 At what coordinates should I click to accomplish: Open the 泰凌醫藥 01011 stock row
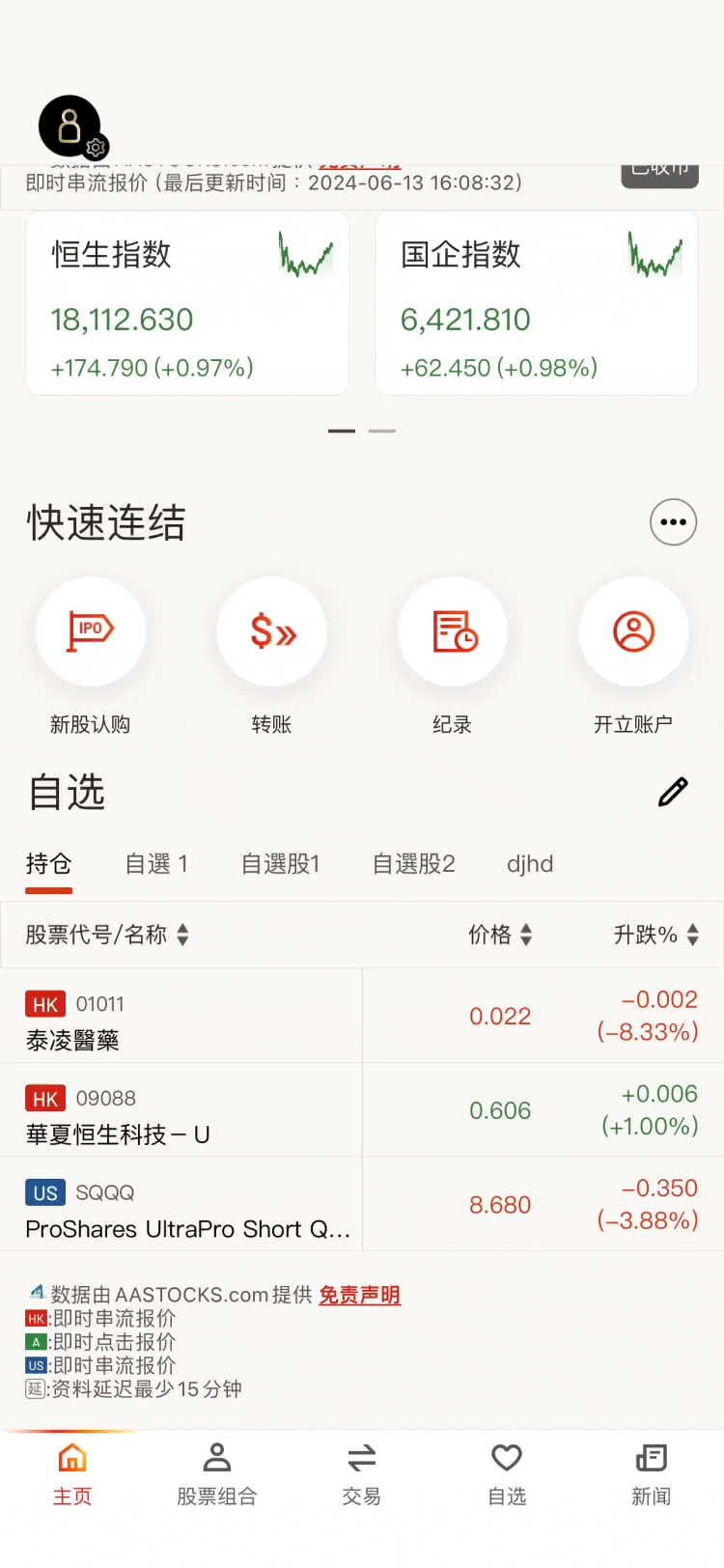click(362, 1017)
